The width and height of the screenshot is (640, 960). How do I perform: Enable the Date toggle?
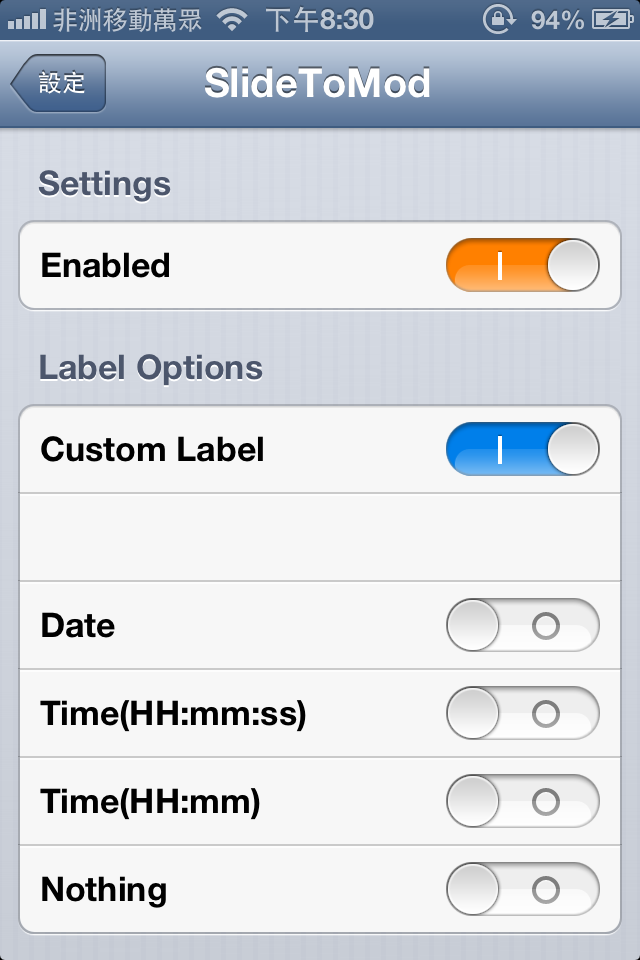coord(522,626)
